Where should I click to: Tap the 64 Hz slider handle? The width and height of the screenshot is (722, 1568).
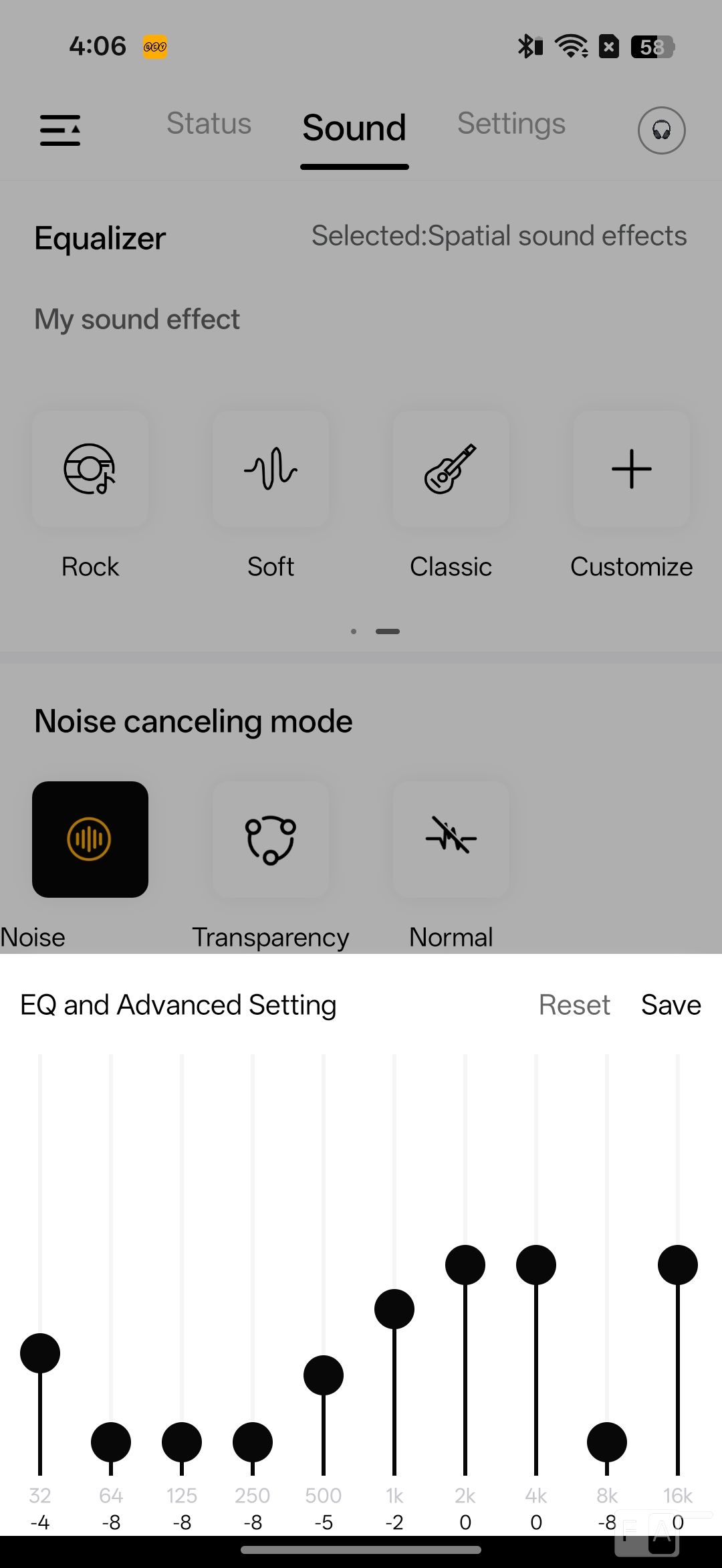[x=111, y=1442]
